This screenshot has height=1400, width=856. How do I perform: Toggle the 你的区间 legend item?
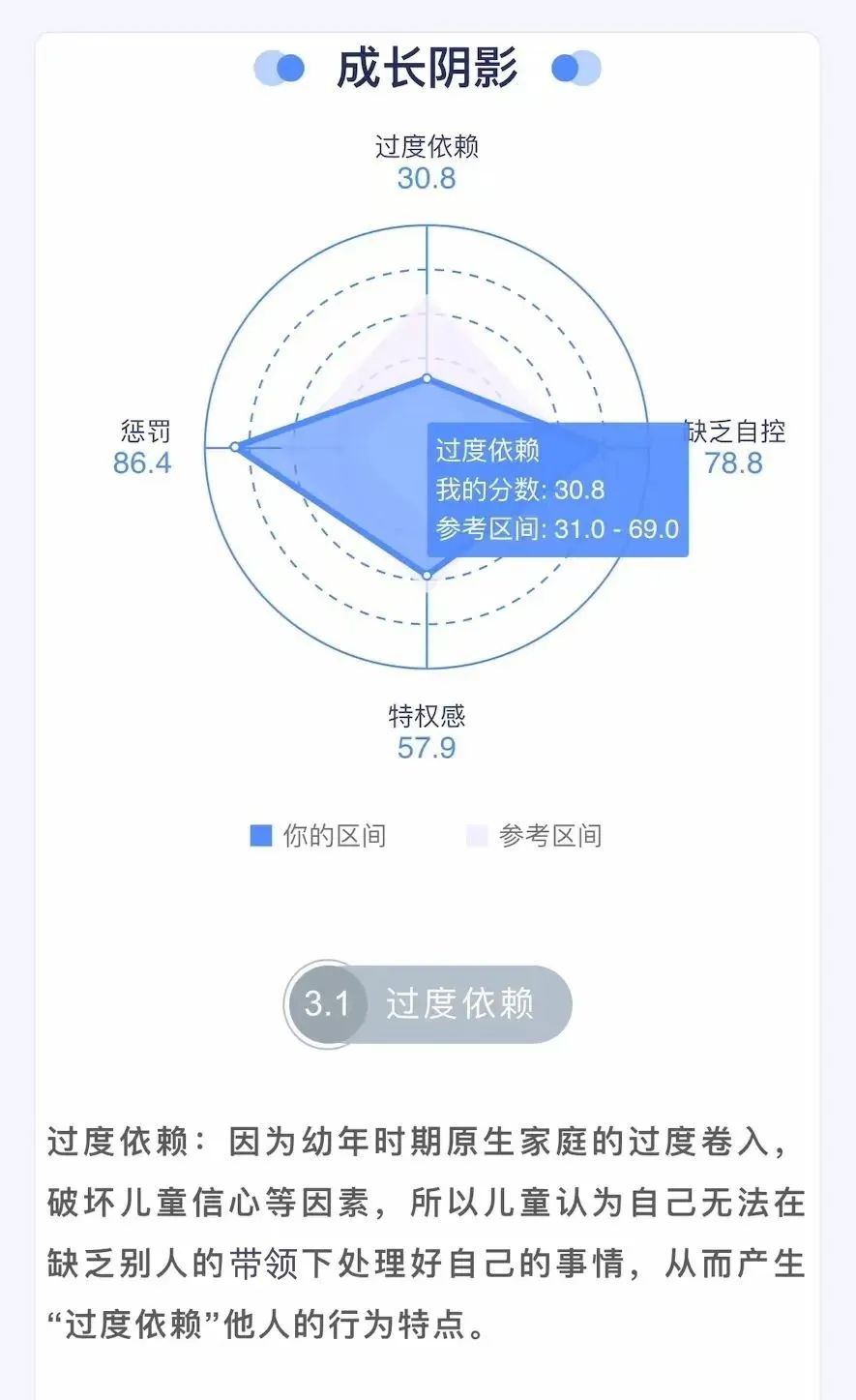(x=318, y=836)
